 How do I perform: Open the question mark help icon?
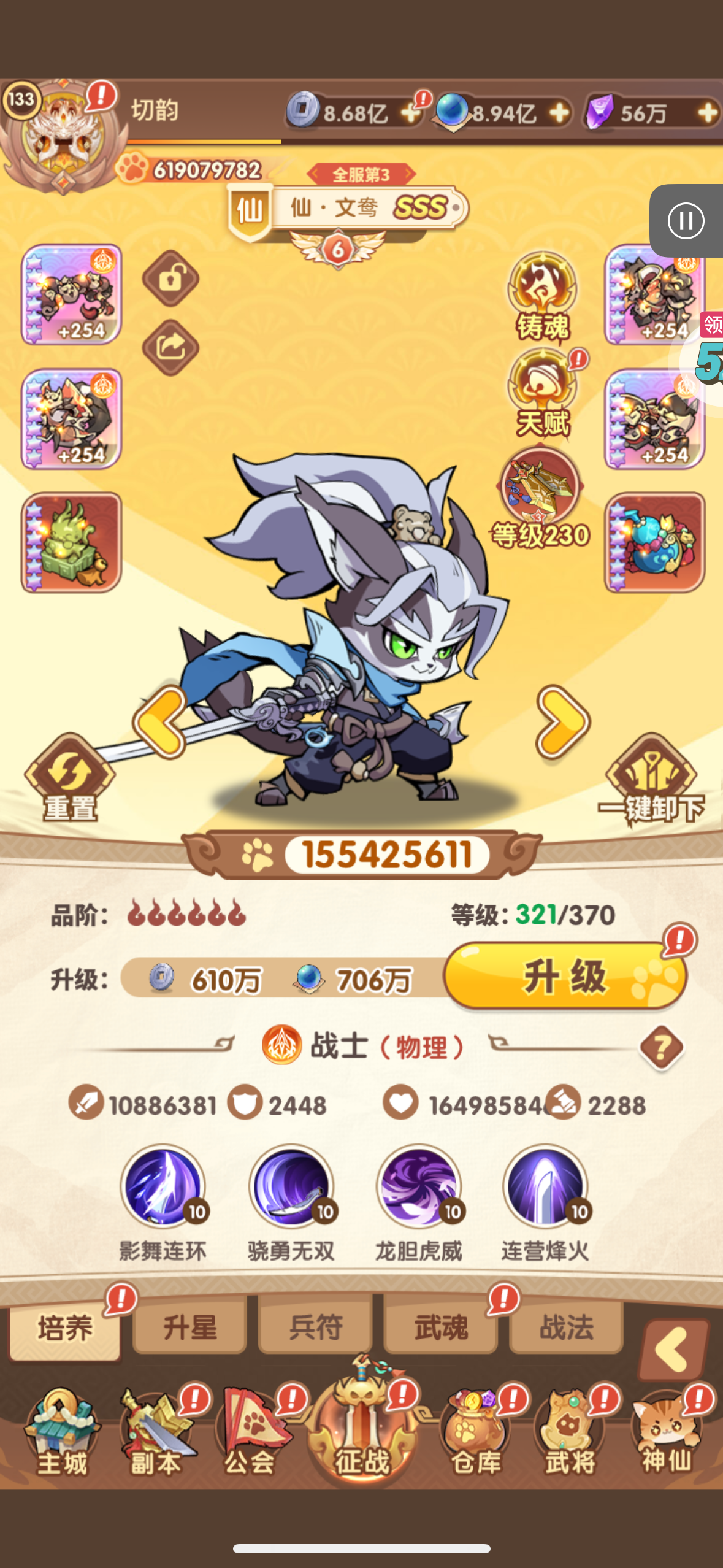click(x=661, y=1048)
